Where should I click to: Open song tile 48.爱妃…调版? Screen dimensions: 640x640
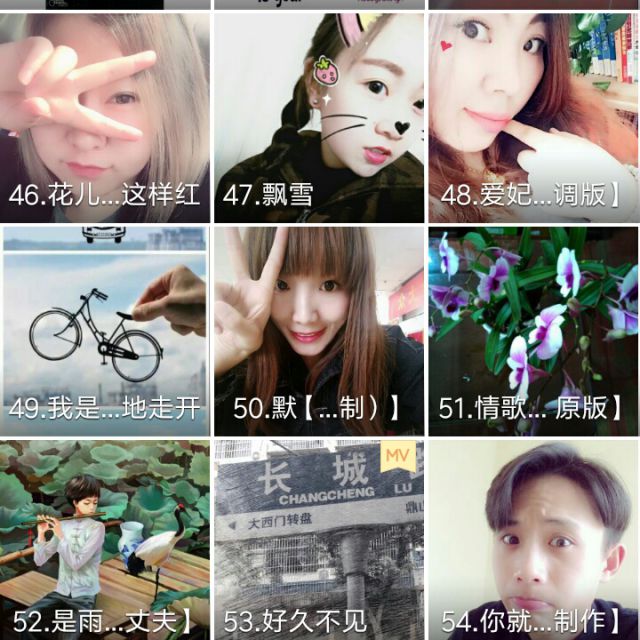[533, 117]
